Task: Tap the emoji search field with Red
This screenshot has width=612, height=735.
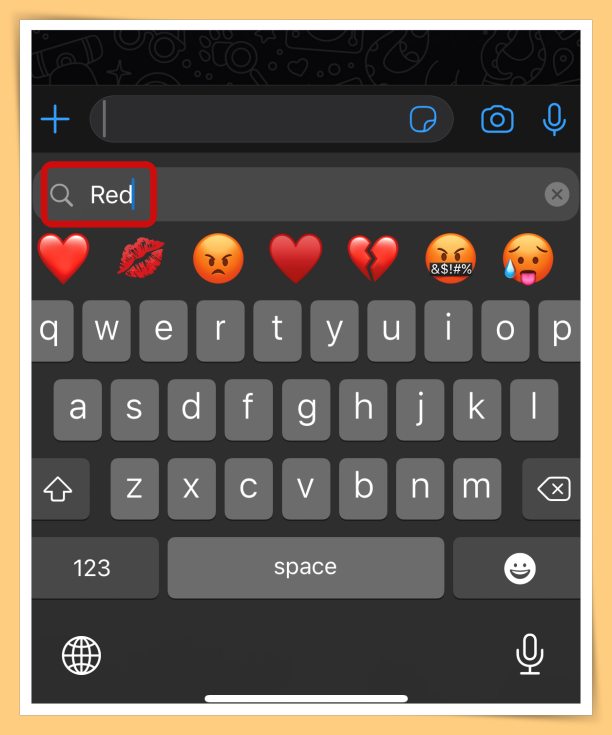Action: (x=300, y=194)
